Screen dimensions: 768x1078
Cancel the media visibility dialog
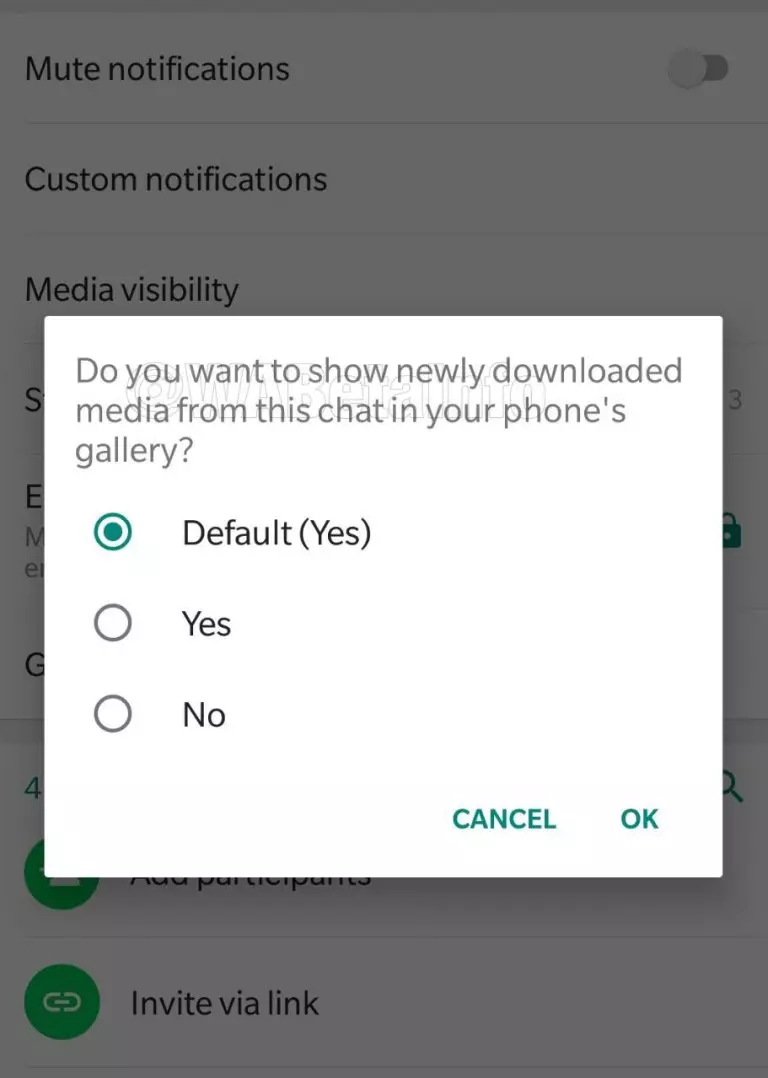click(x=503, y=819)
